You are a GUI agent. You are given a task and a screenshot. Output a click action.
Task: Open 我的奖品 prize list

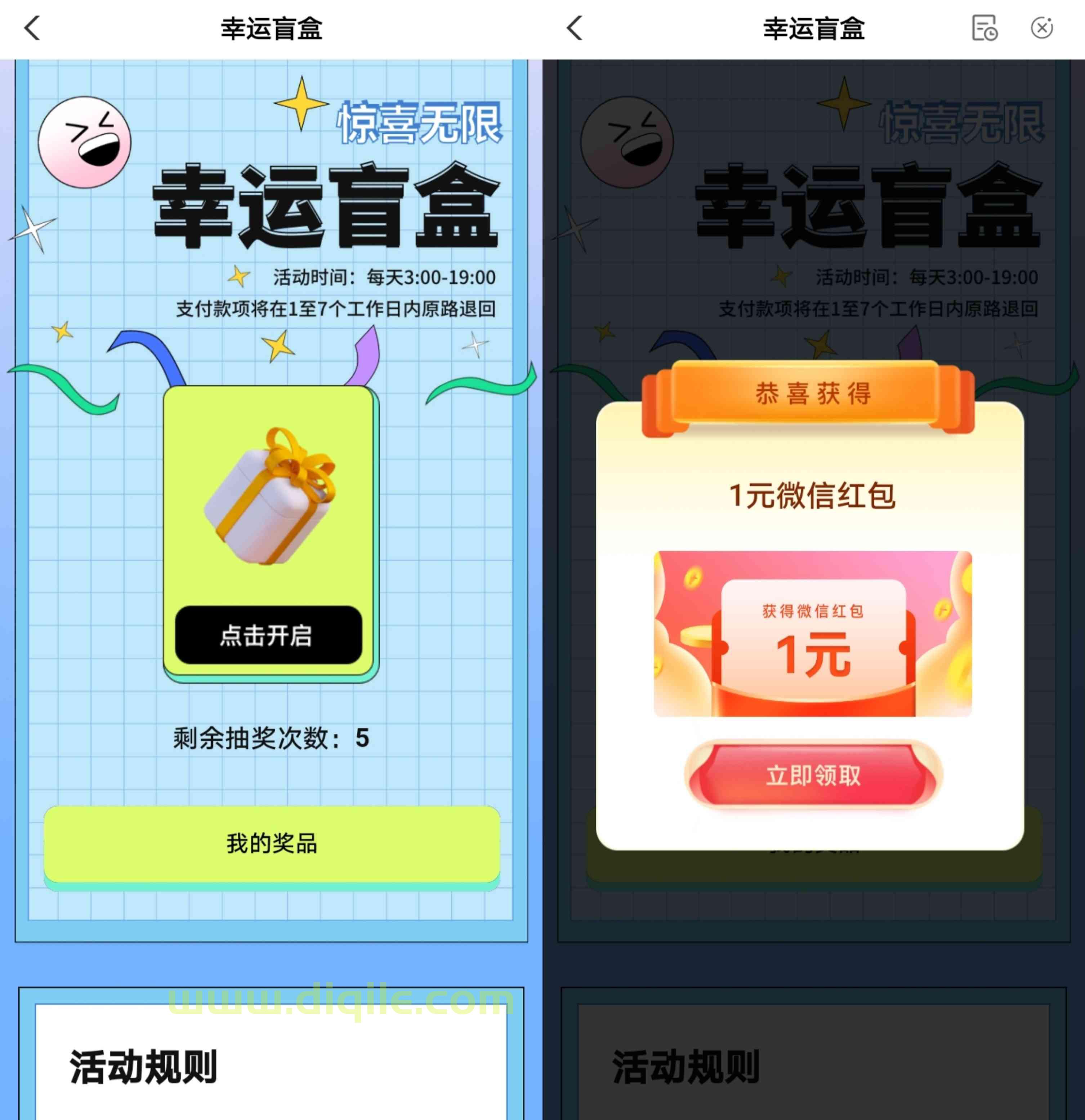click(x=271, y=844)
